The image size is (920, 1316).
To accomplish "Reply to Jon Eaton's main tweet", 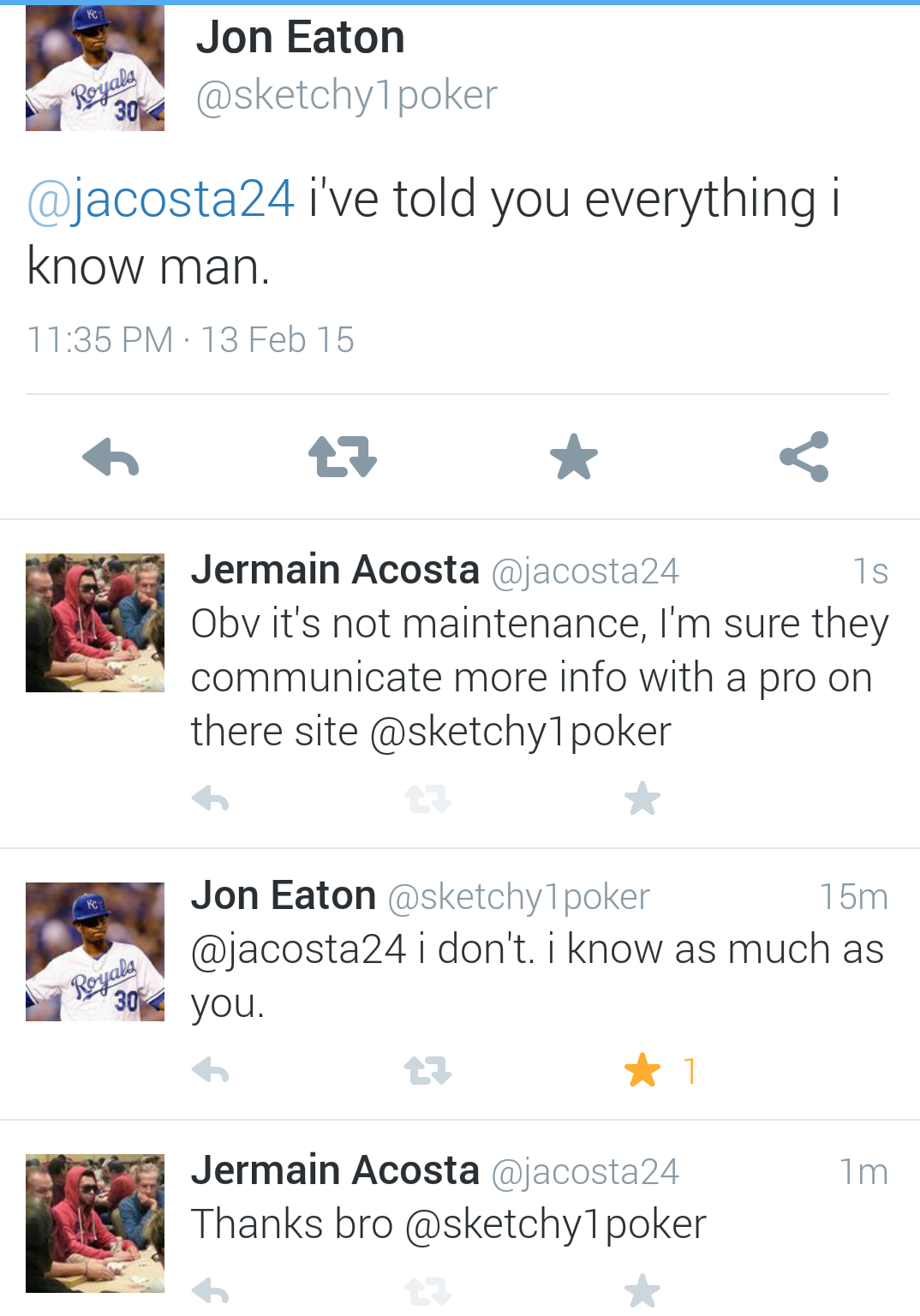I will [x=111, y=457].
